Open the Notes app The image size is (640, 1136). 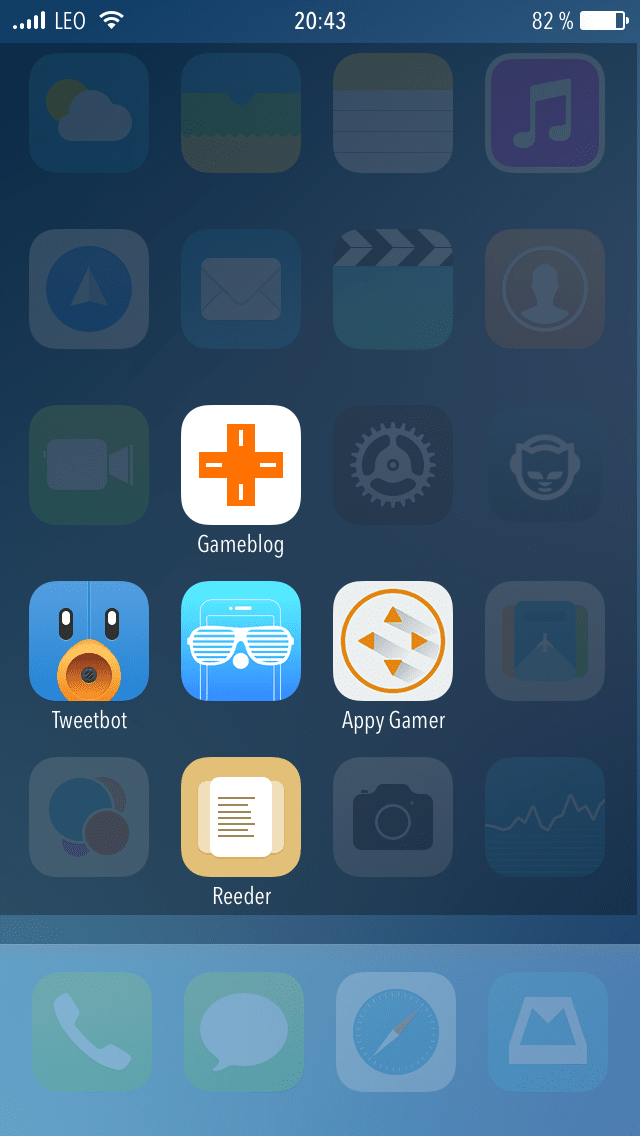pyautogui.click(x=393, y=113)
